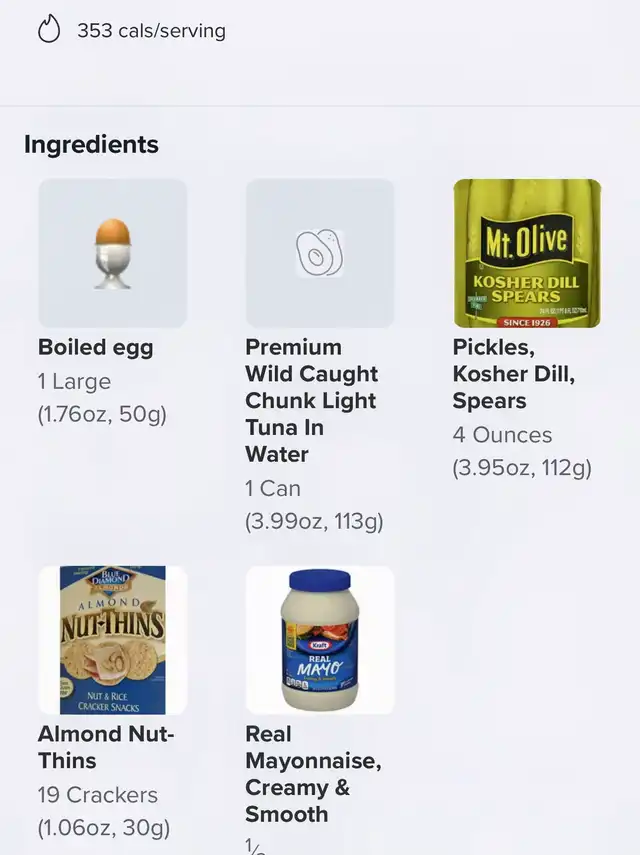Tap the Kraft Real Mayonnaise ingredient

[320, 640]
